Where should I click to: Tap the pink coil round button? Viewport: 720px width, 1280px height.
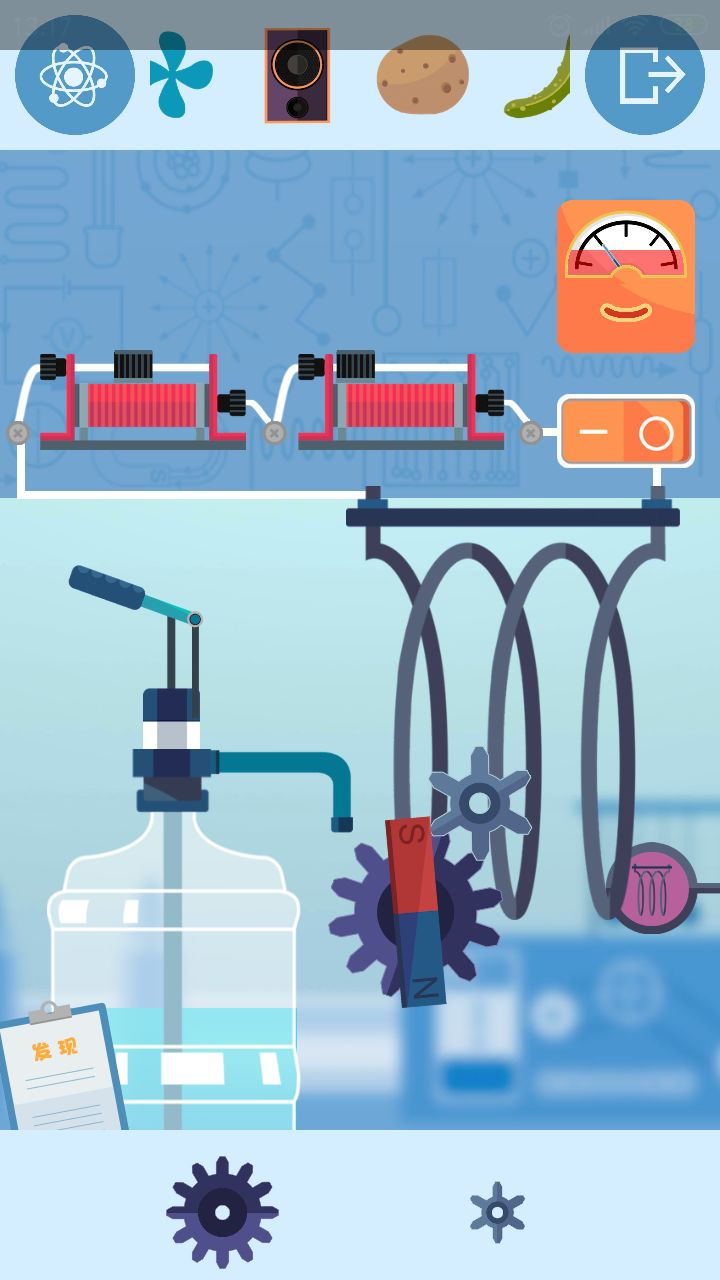[652, 888]
